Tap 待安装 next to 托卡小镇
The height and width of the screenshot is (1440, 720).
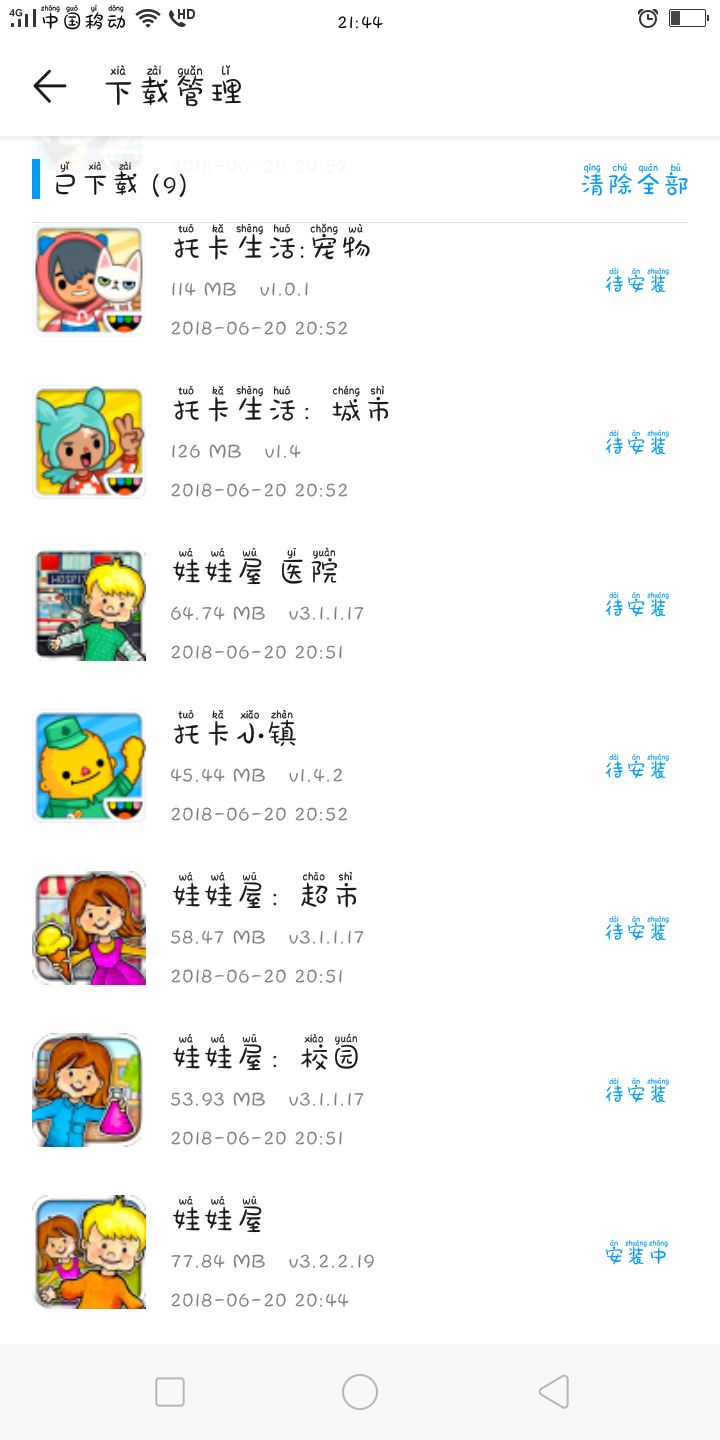pyautogui.click(x=636, y=769)
